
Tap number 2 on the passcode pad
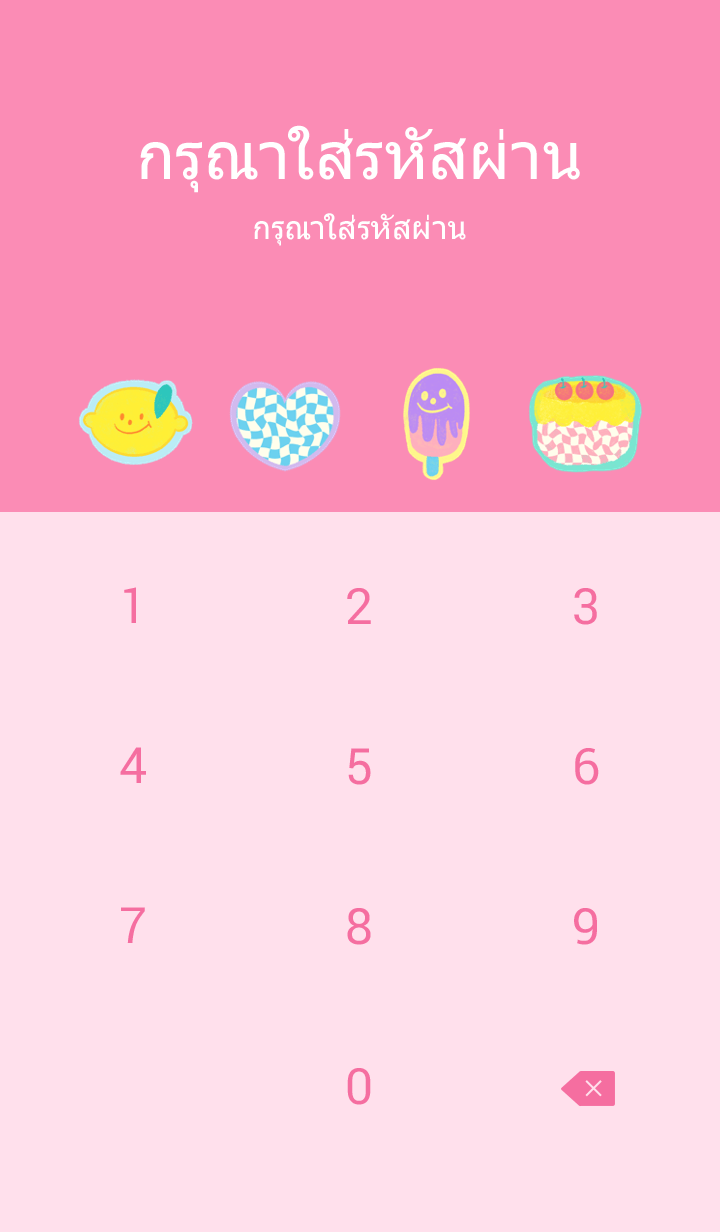(359, 607)
